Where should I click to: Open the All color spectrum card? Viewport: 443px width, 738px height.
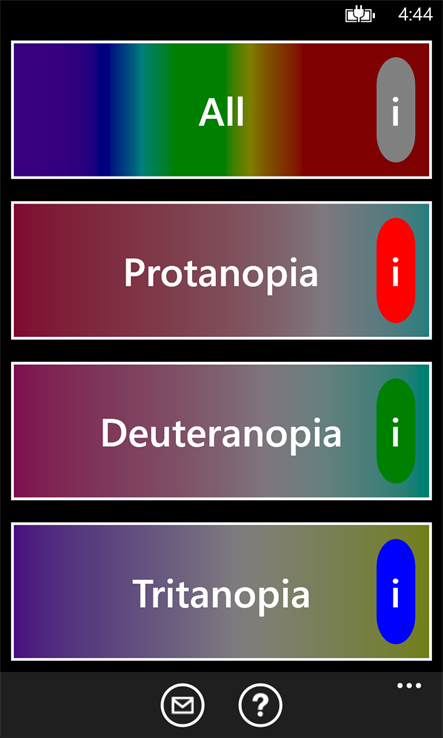(221, 110)
